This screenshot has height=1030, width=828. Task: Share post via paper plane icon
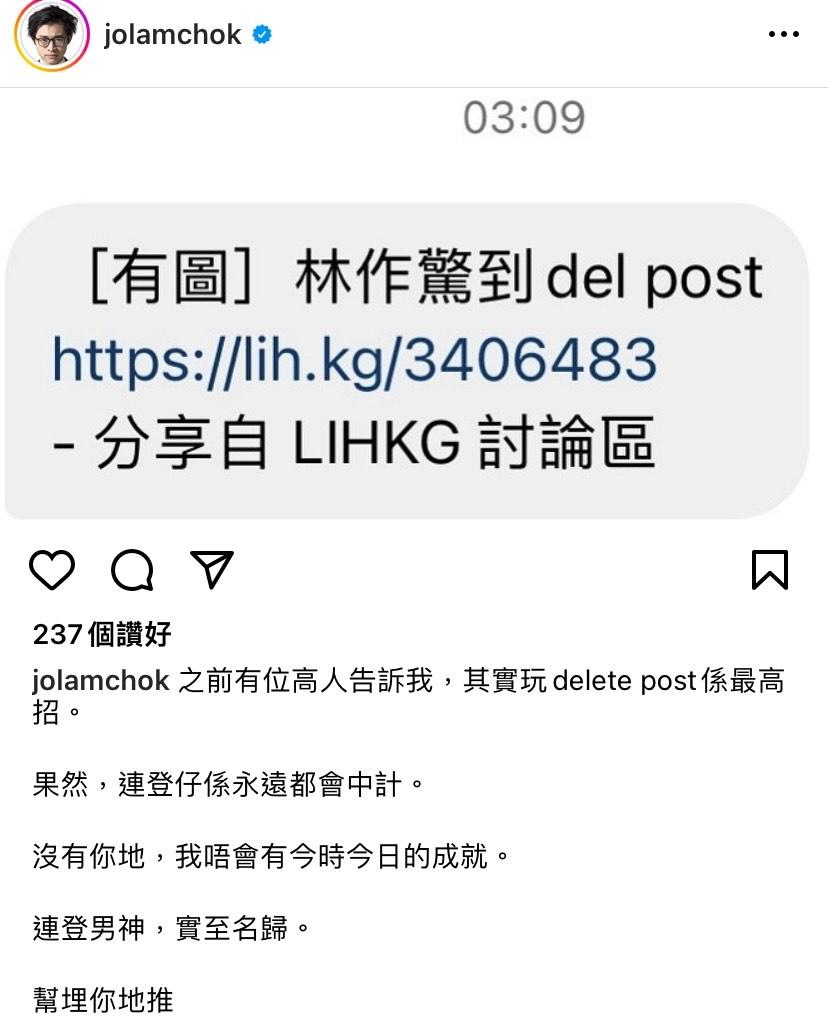coord(211,569)
